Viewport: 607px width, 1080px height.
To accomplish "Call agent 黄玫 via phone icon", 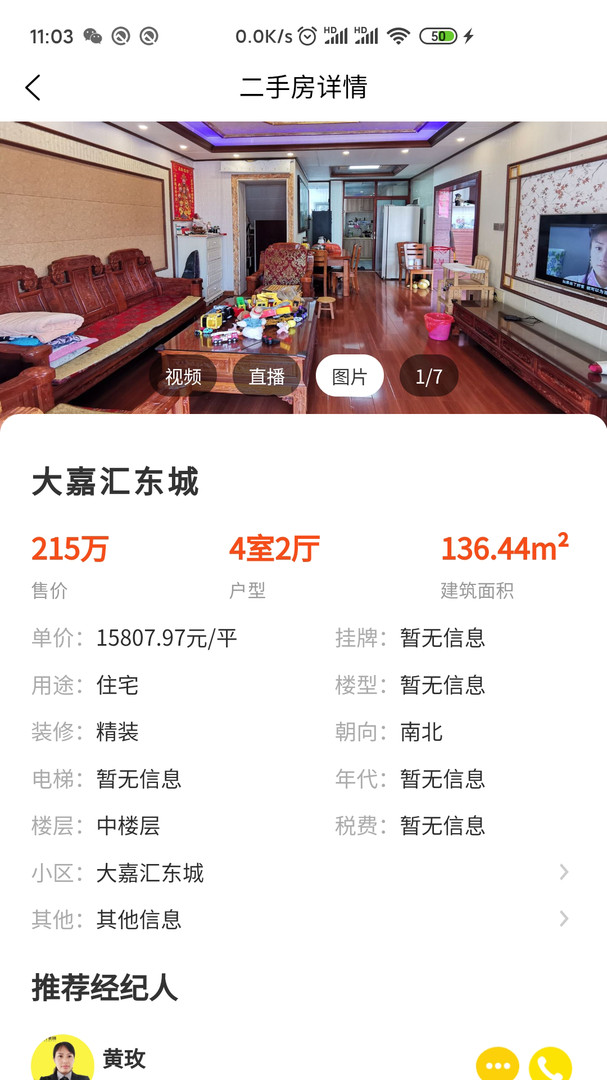I will (550, 1064).
